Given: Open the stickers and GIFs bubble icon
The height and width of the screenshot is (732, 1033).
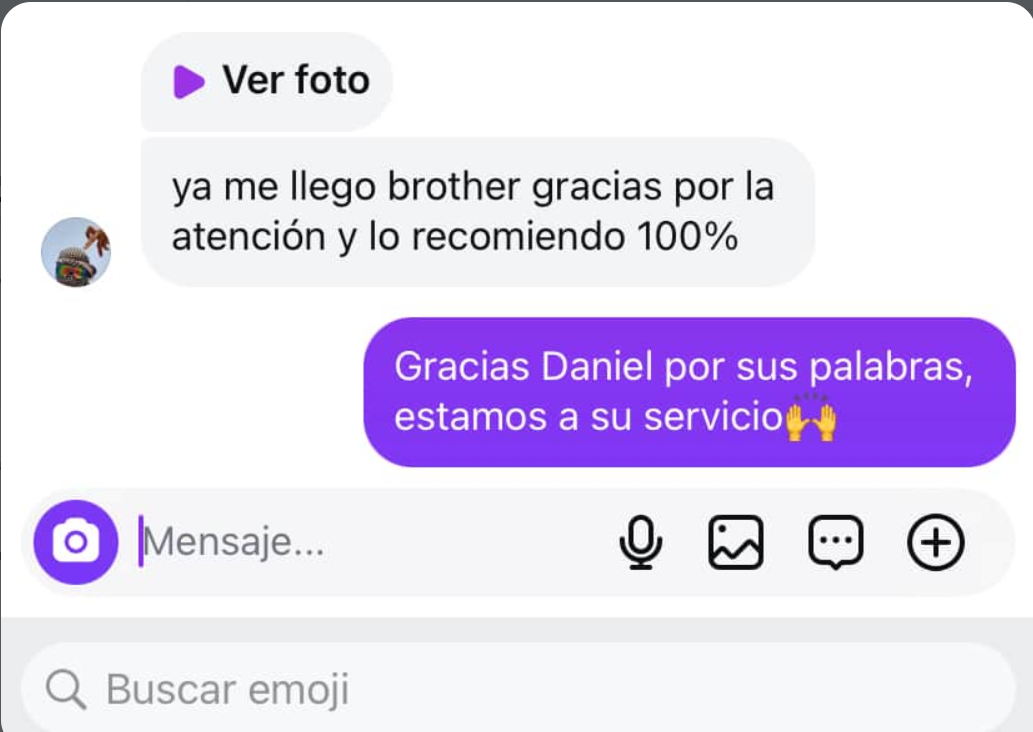Looking at the screenshot, I should tap(835, 543).
